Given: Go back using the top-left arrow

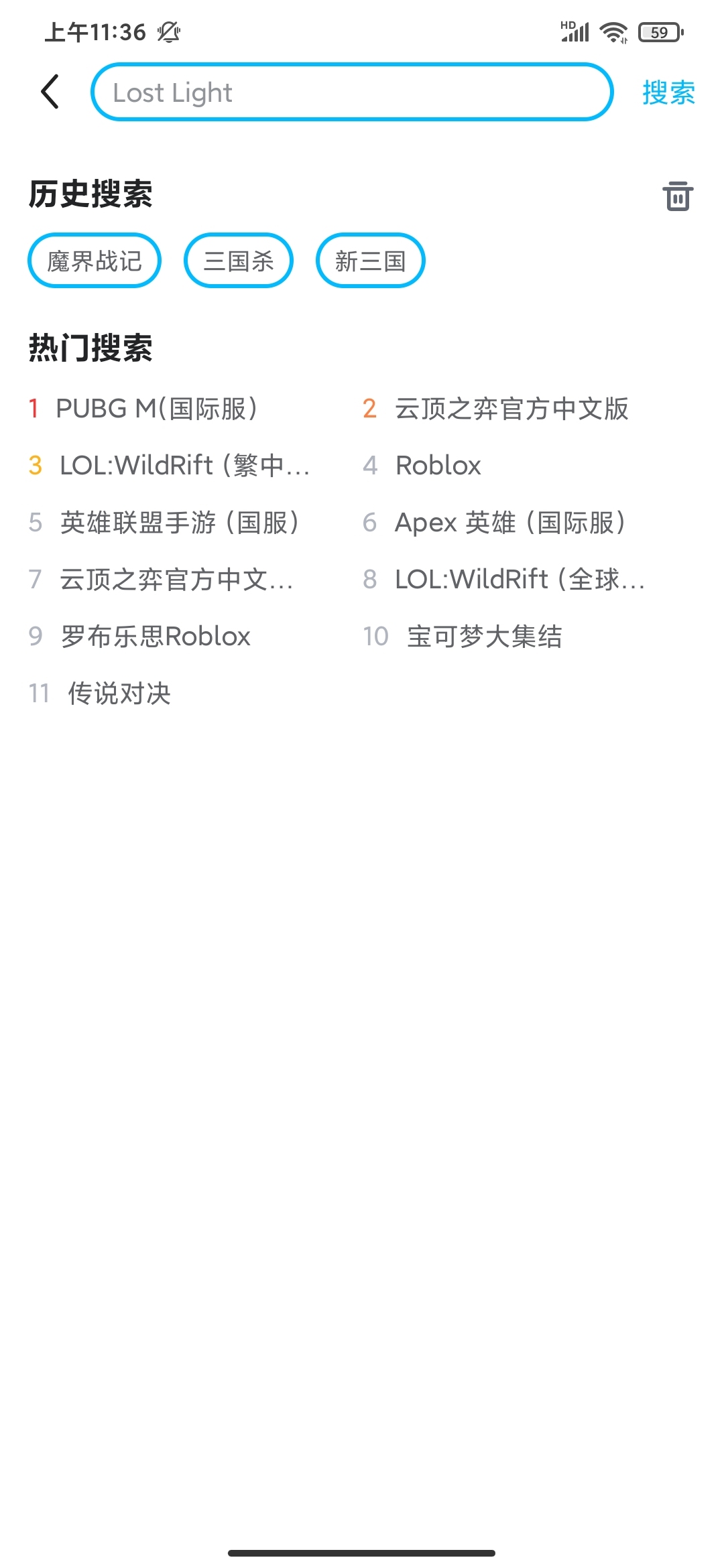Looking at the screenshot, I should (50, 92).
